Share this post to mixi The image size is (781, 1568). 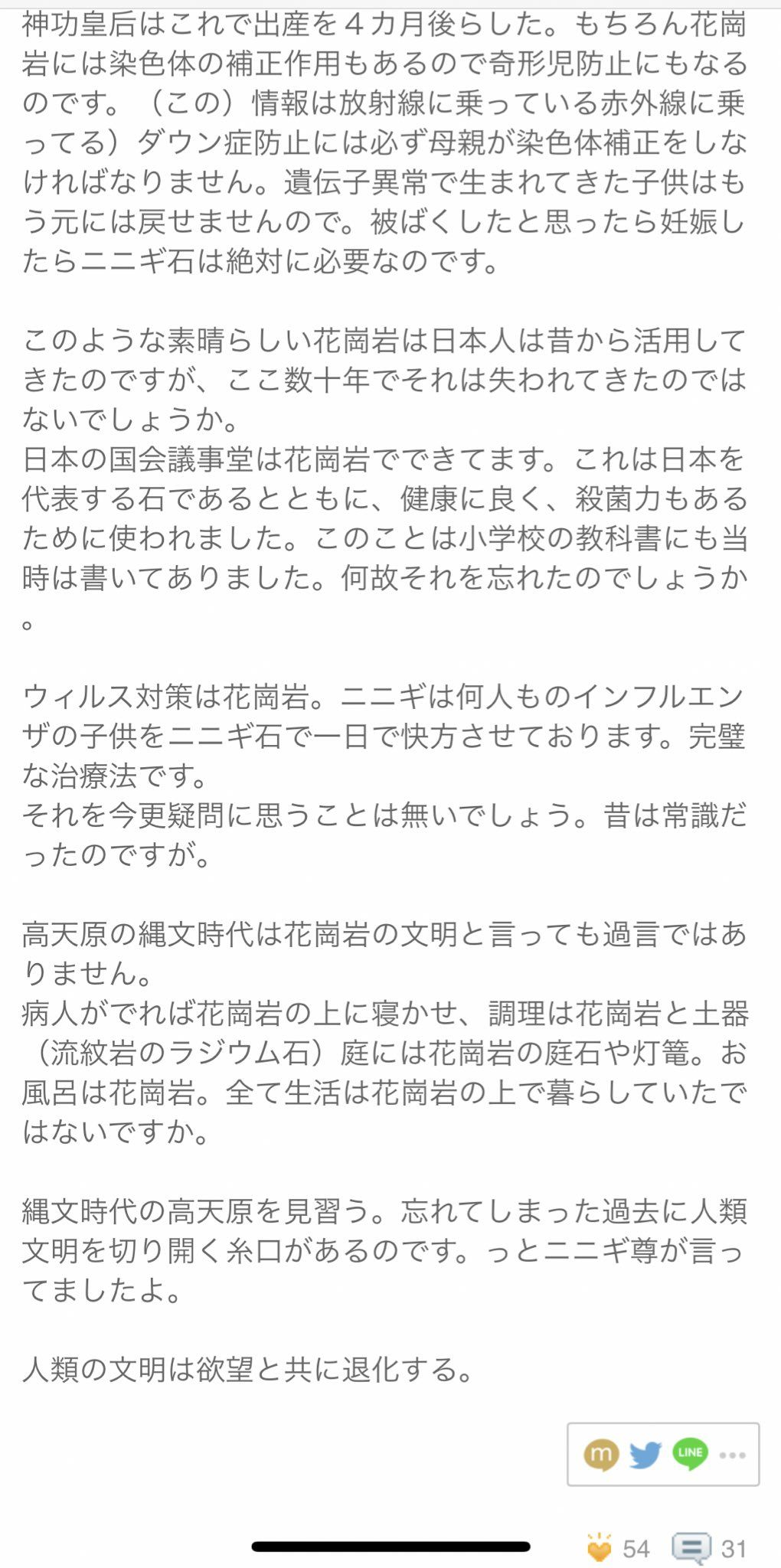(602, 1454)
